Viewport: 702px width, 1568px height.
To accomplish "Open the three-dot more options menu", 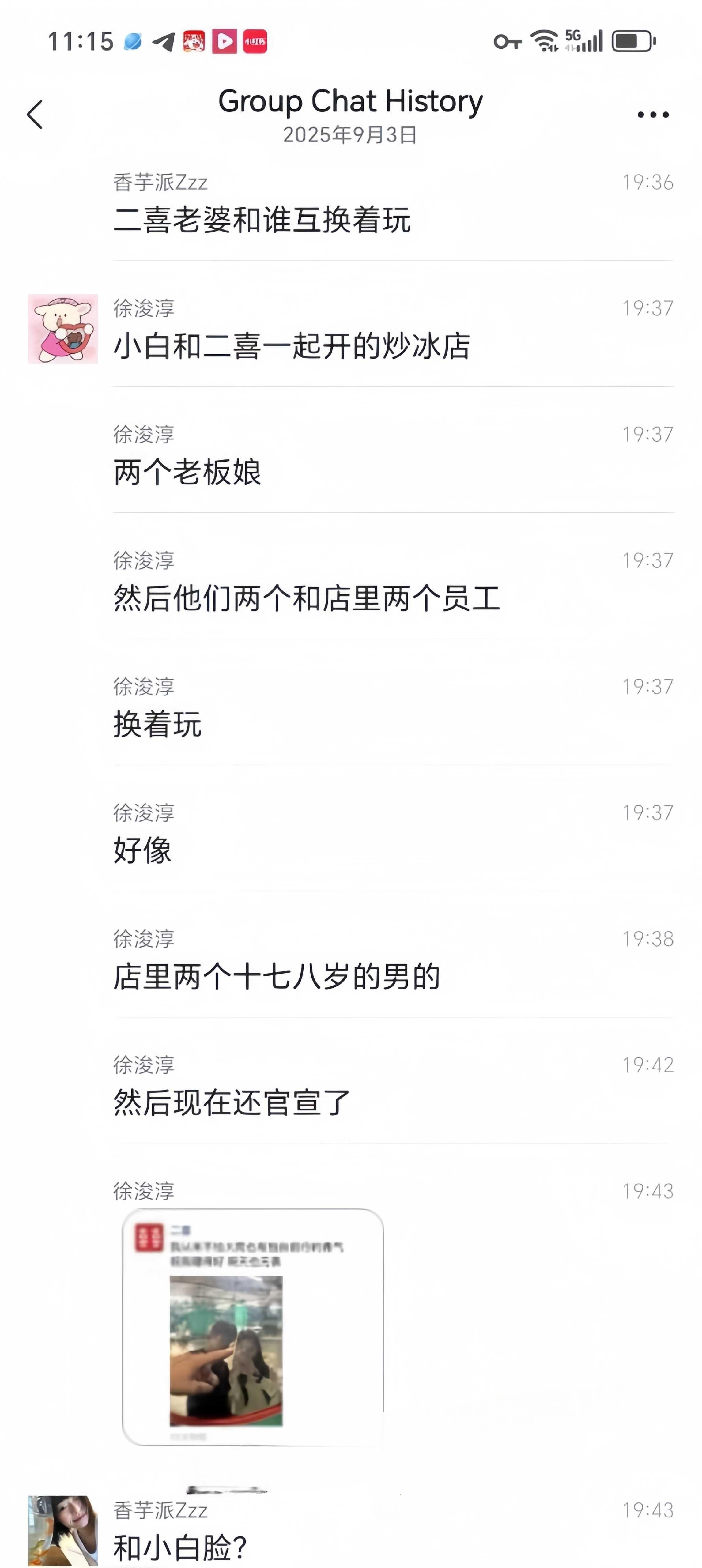I will tap(653, 115).
